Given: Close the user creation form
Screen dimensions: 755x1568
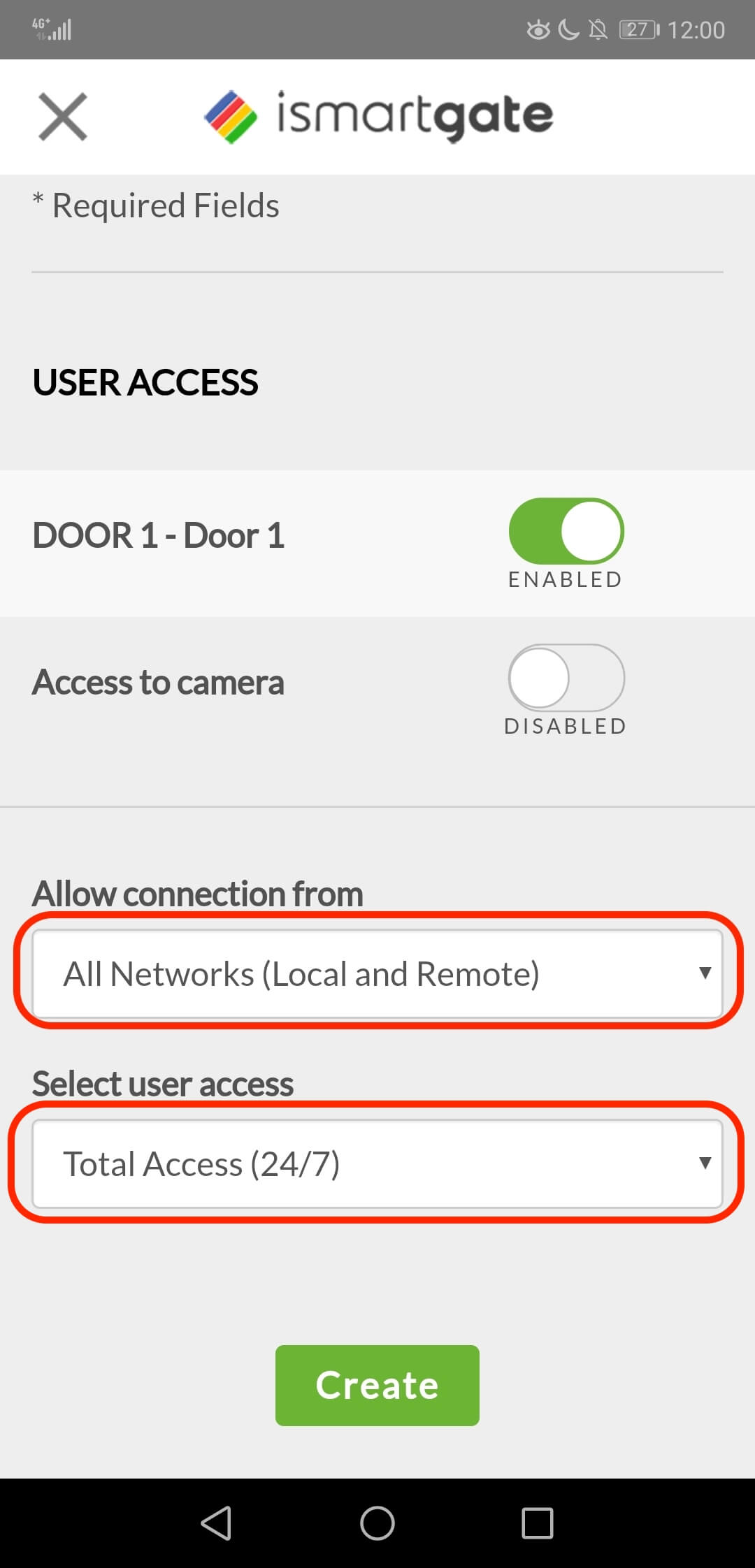Looking at the screenshot, I should pos(63,117).
